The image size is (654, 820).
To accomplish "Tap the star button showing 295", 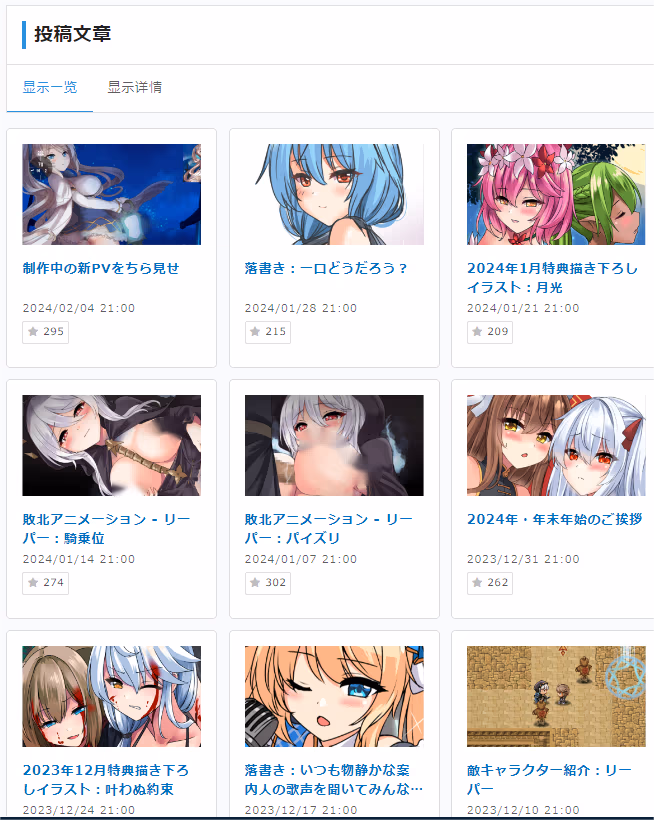I will tap(46, 331).
